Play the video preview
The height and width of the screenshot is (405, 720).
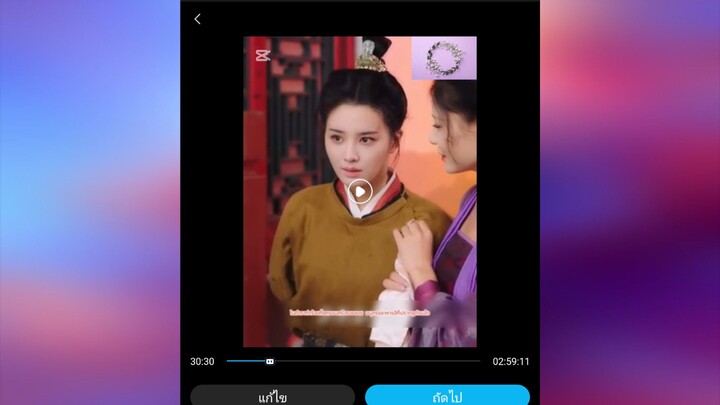click(x=360, y=191)
